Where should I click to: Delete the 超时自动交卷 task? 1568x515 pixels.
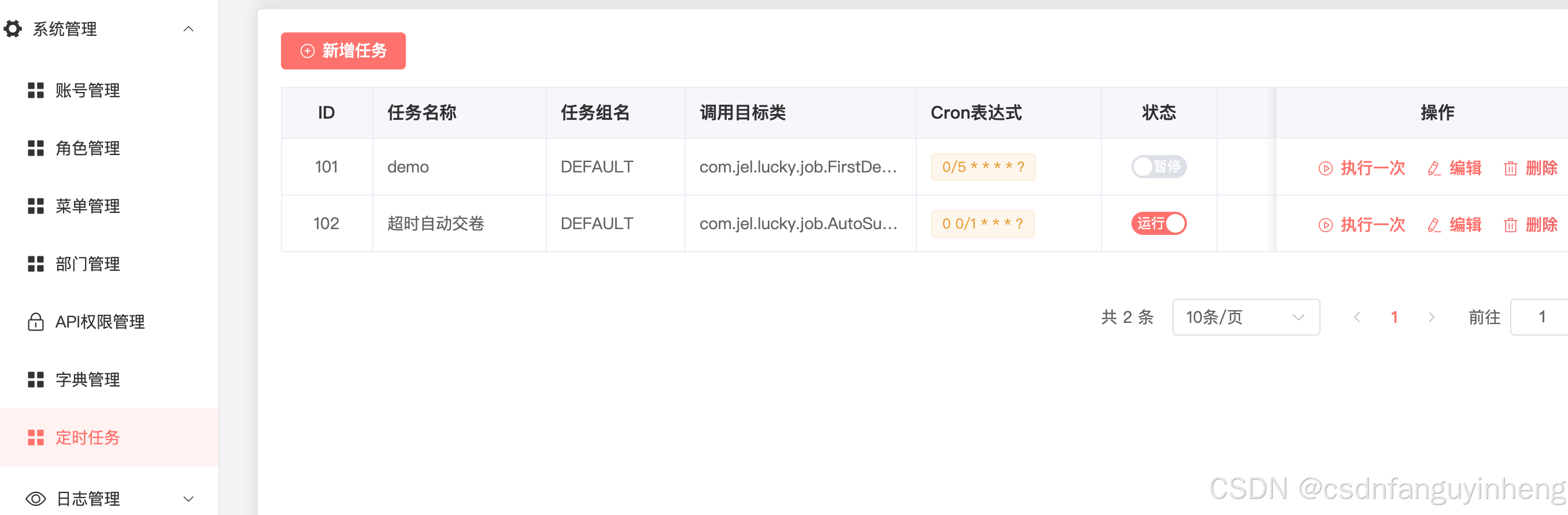pos(1530,225)
